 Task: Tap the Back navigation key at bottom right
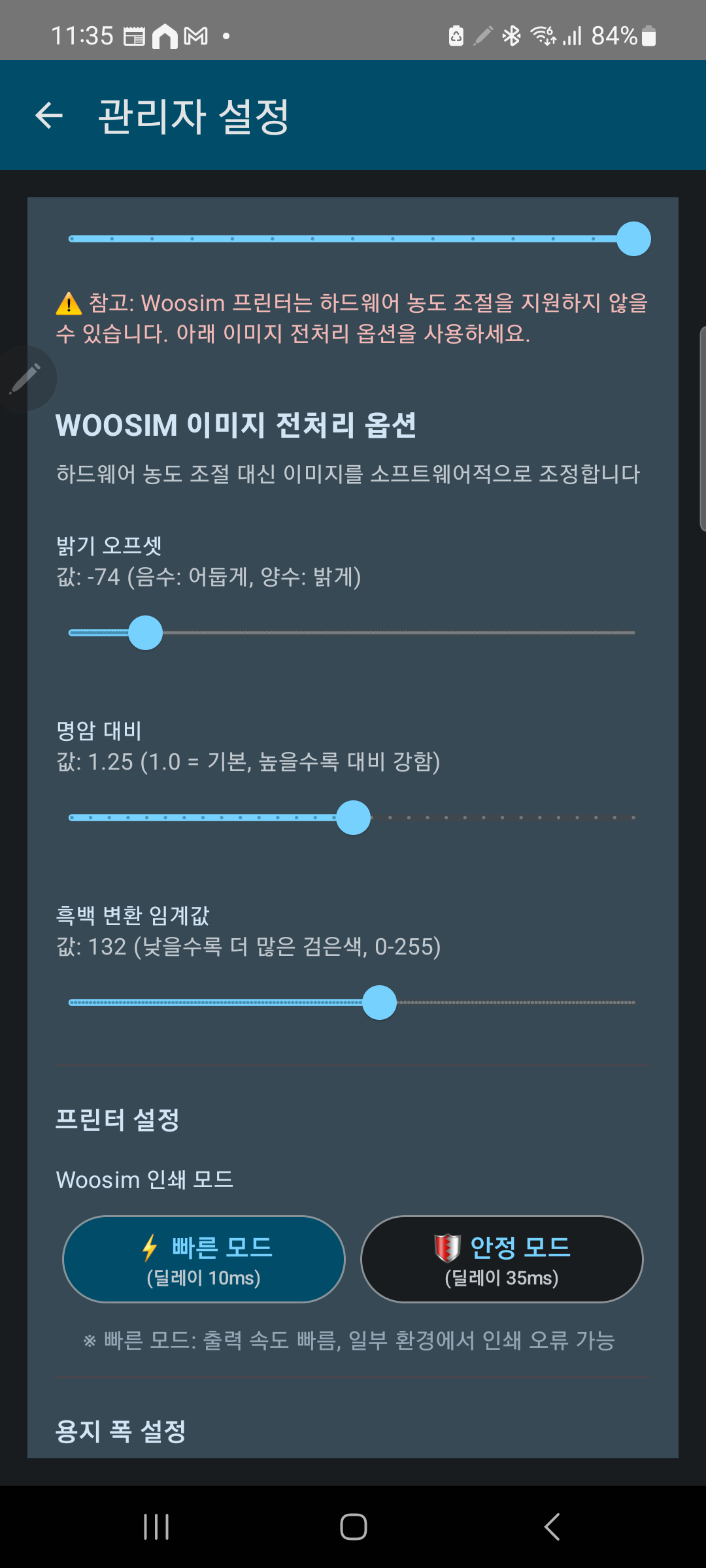551,1527
